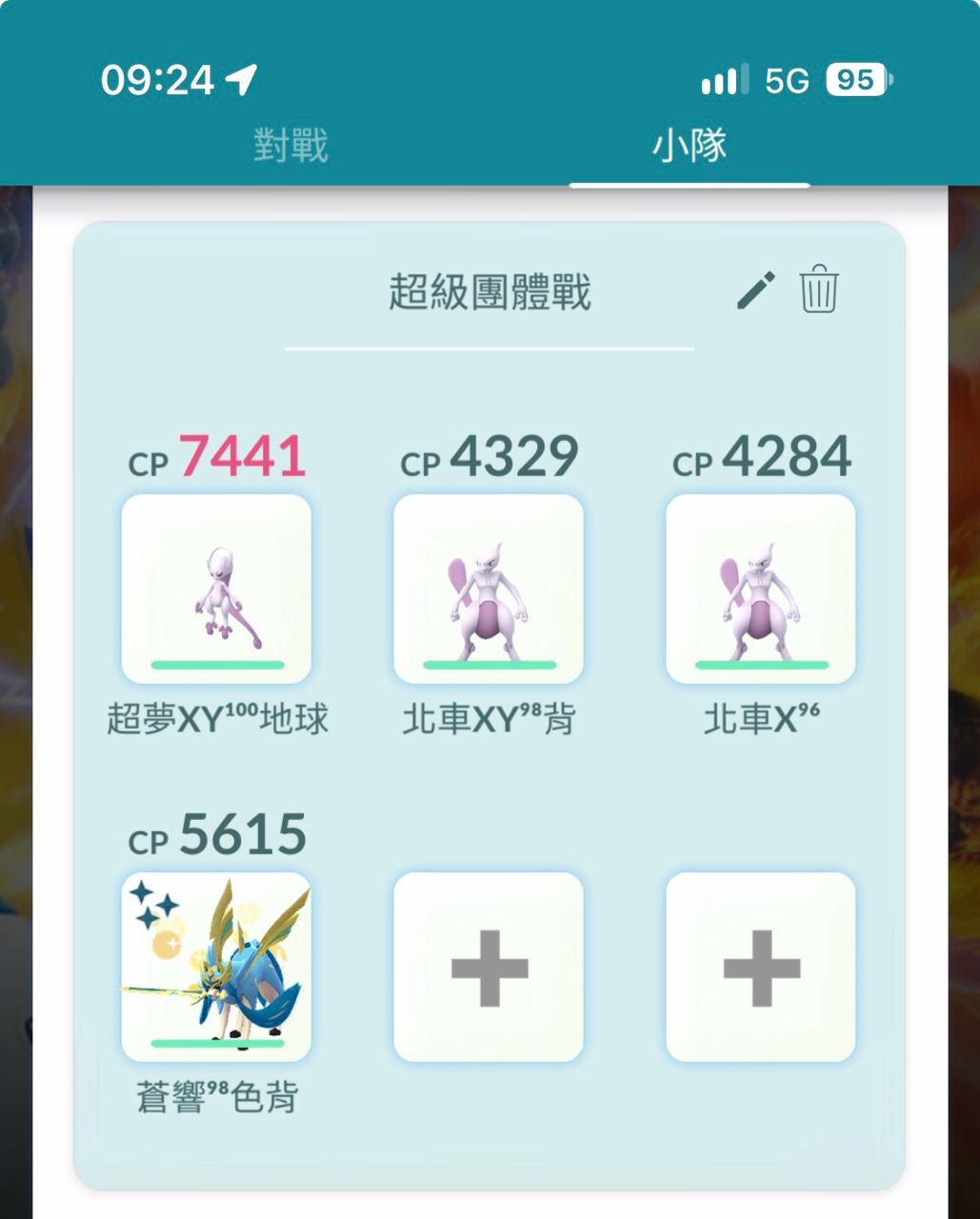Delete the 超級團體戰 team
This screenshot has height=1219, width=980.
[x=819, y=290]
